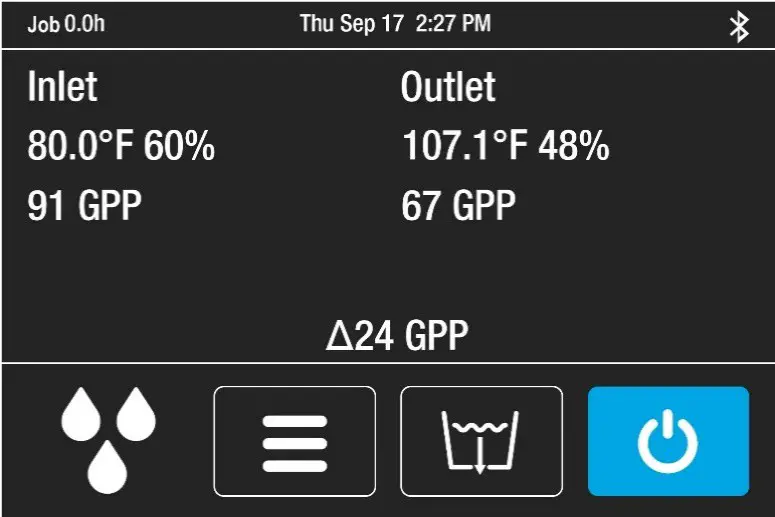This screenshot has height=517, width=775.
Task: Tap the pump purge basin button
Action: click(481, 441)
